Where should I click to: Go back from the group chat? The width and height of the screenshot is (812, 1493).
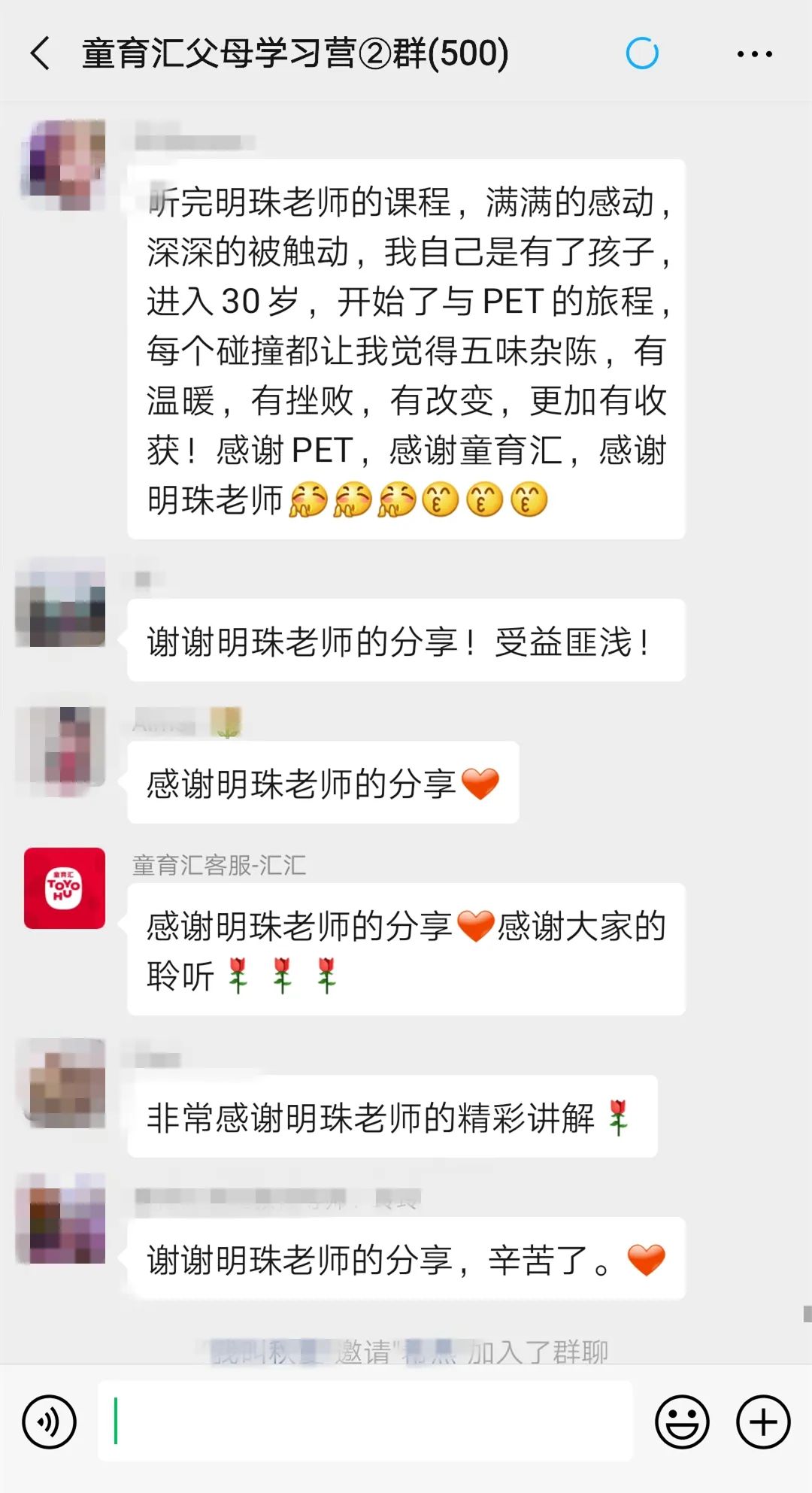tap(41, 53)
